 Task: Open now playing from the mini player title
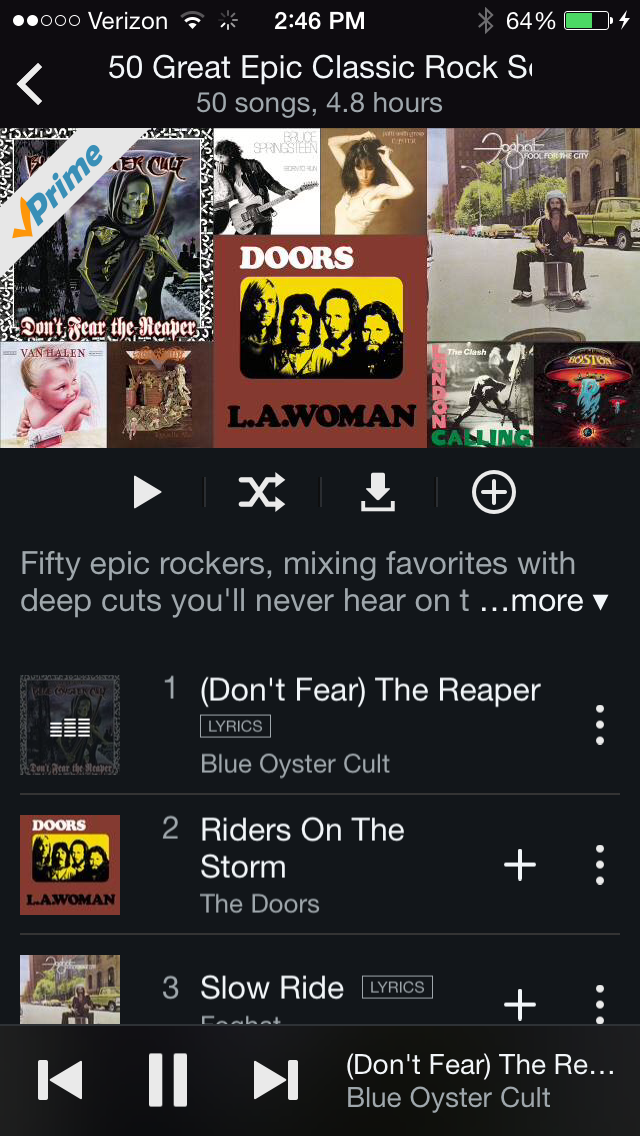coord(480,1081)
